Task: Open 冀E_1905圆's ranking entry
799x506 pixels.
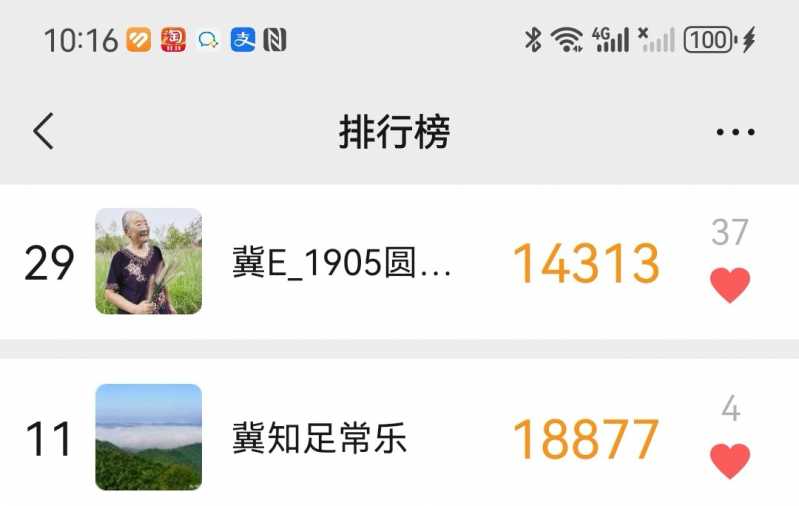Action: tap(342, 263)
